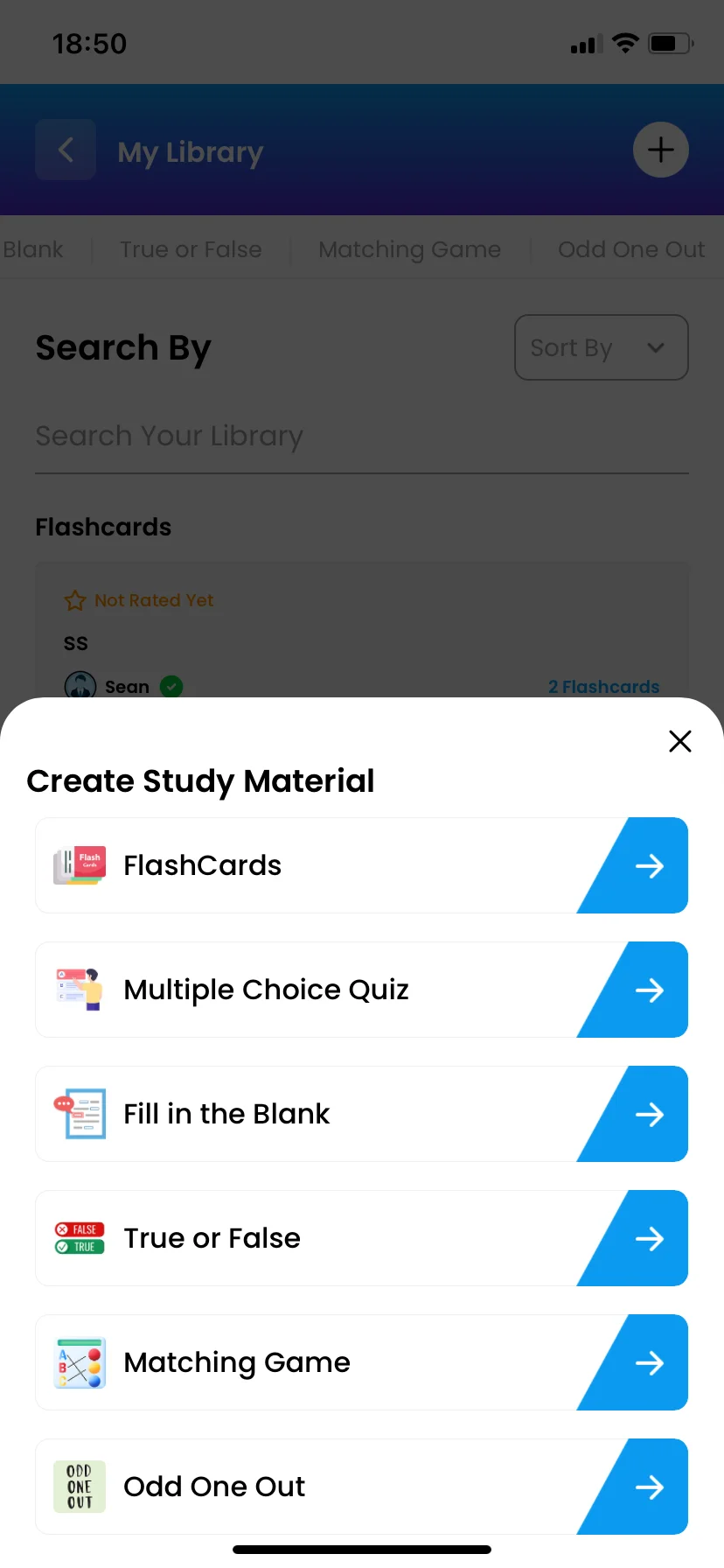This screenshot has width=724, height=1568.
Task: Tap the Not Rated Yet star
Action: [74, 599]
